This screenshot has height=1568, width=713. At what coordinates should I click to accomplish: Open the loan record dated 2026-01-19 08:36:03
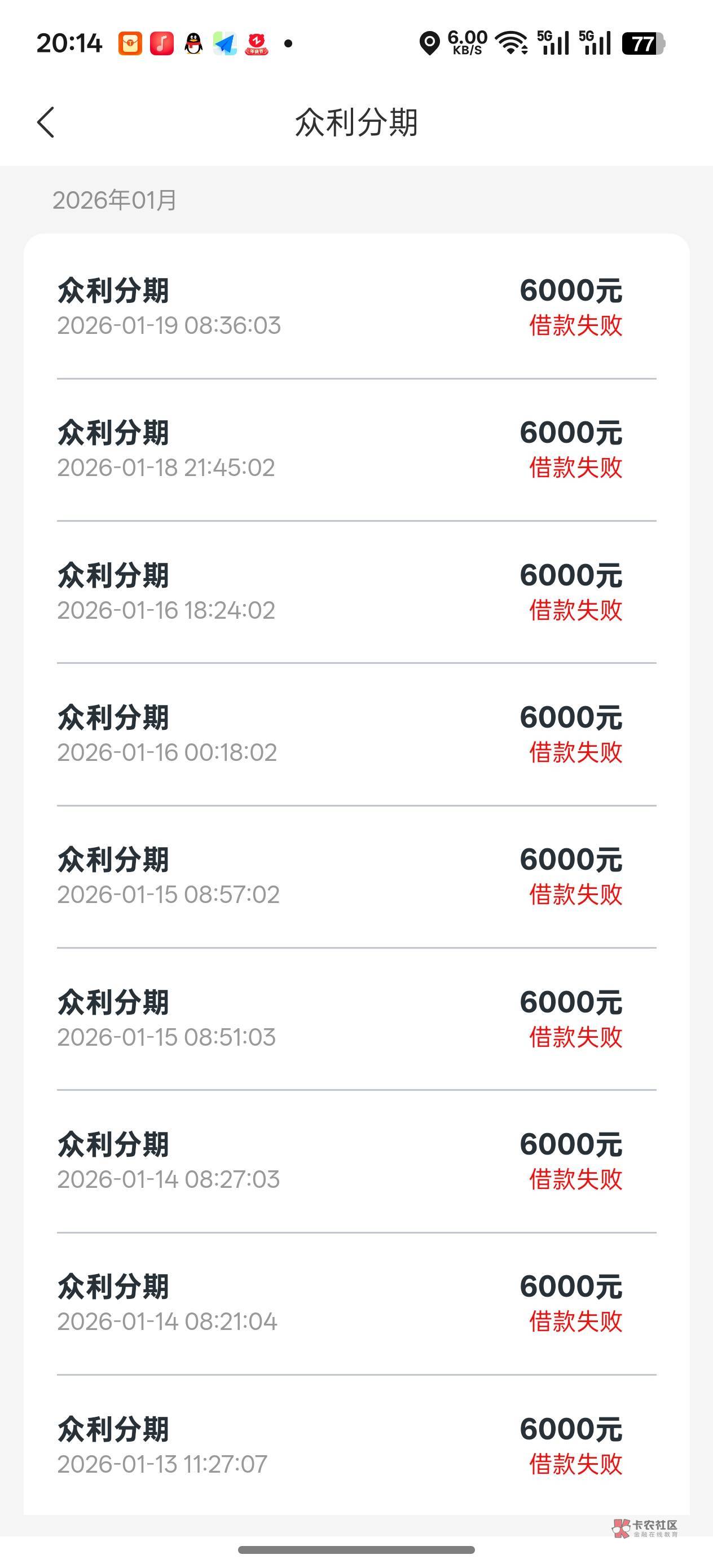(356, 307)
